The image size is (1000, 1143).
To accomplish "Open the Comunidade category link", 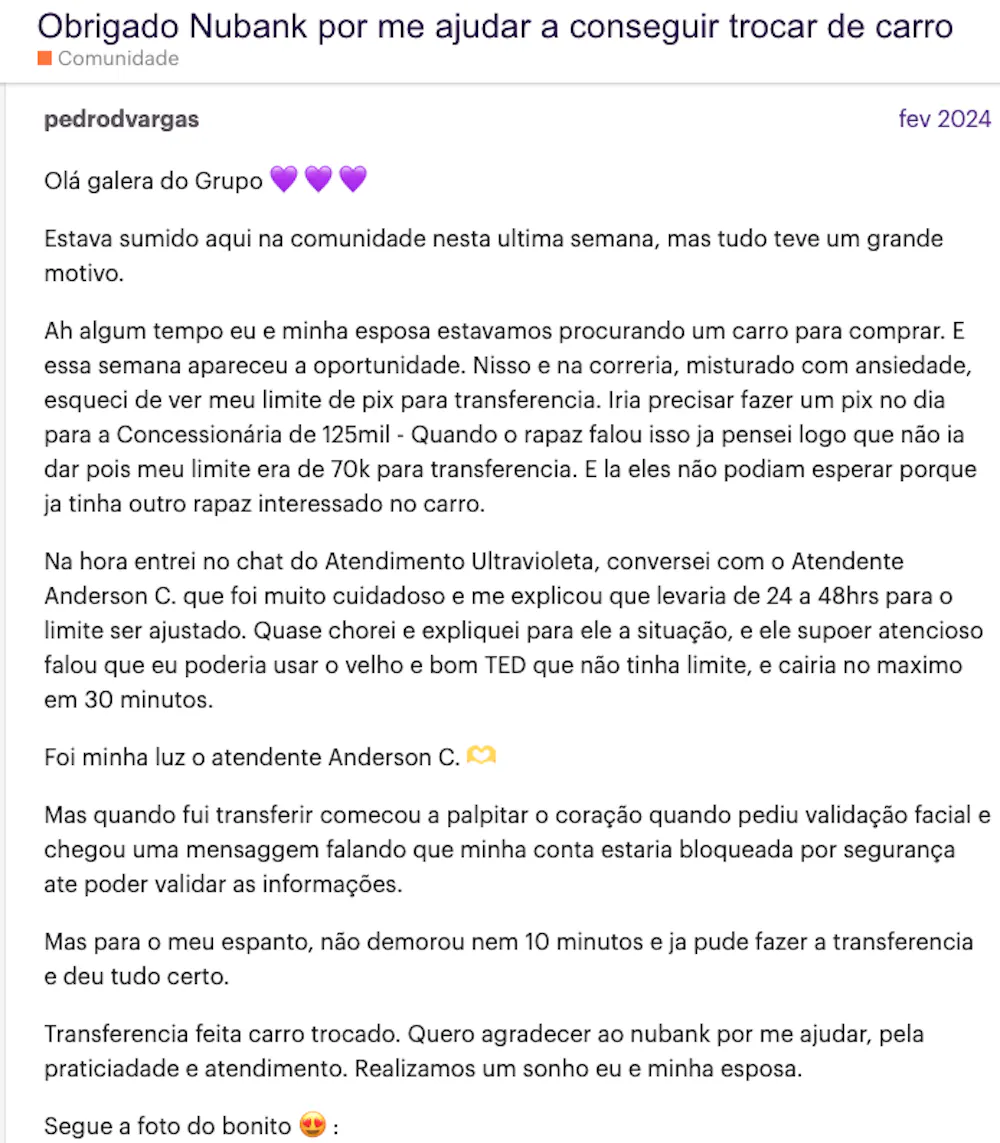I will [x=117, y=58].
